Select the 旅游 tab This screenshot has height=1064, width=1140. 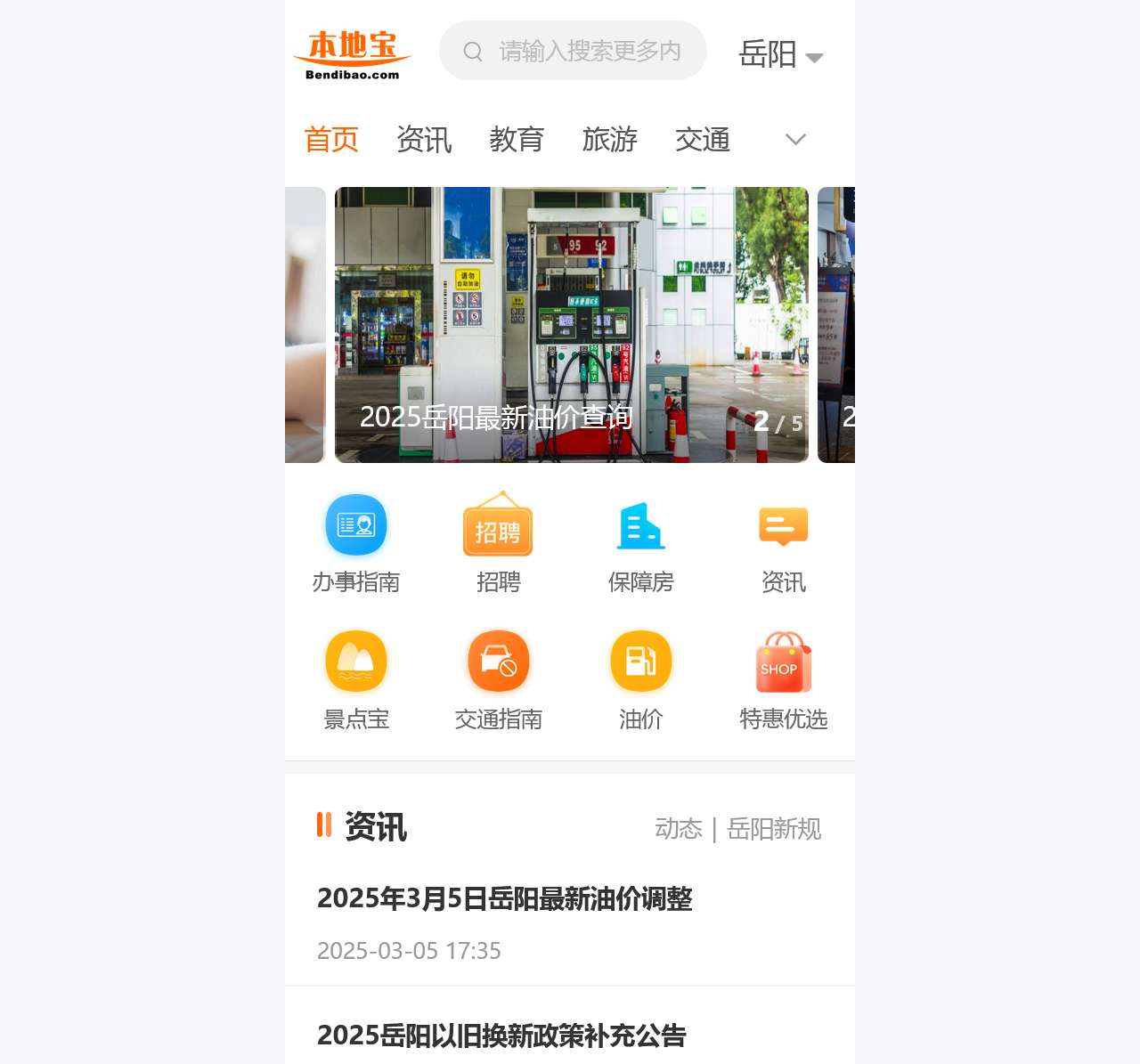click(609, 140)
